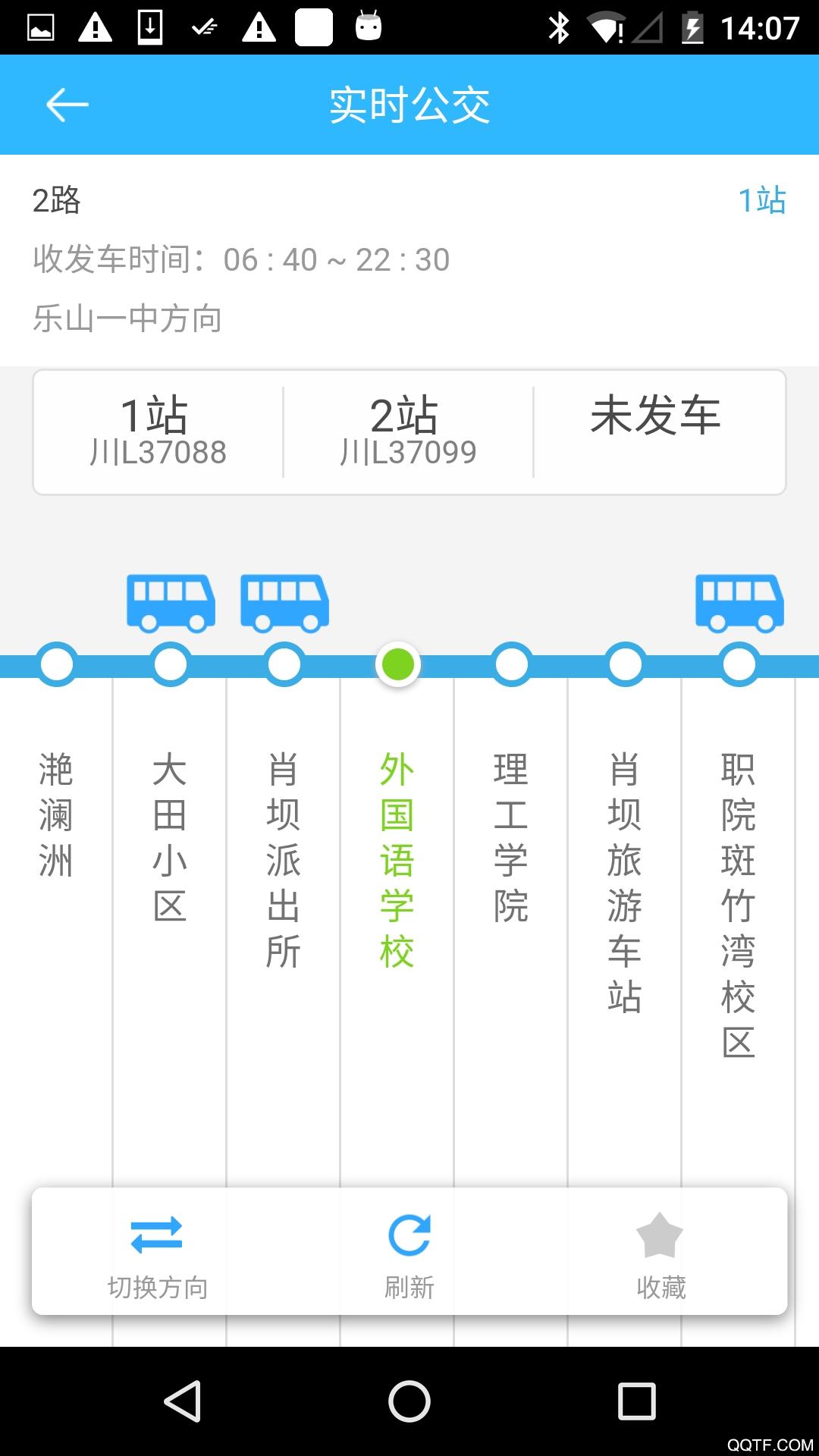Show recent apps

click(637, 1401)
